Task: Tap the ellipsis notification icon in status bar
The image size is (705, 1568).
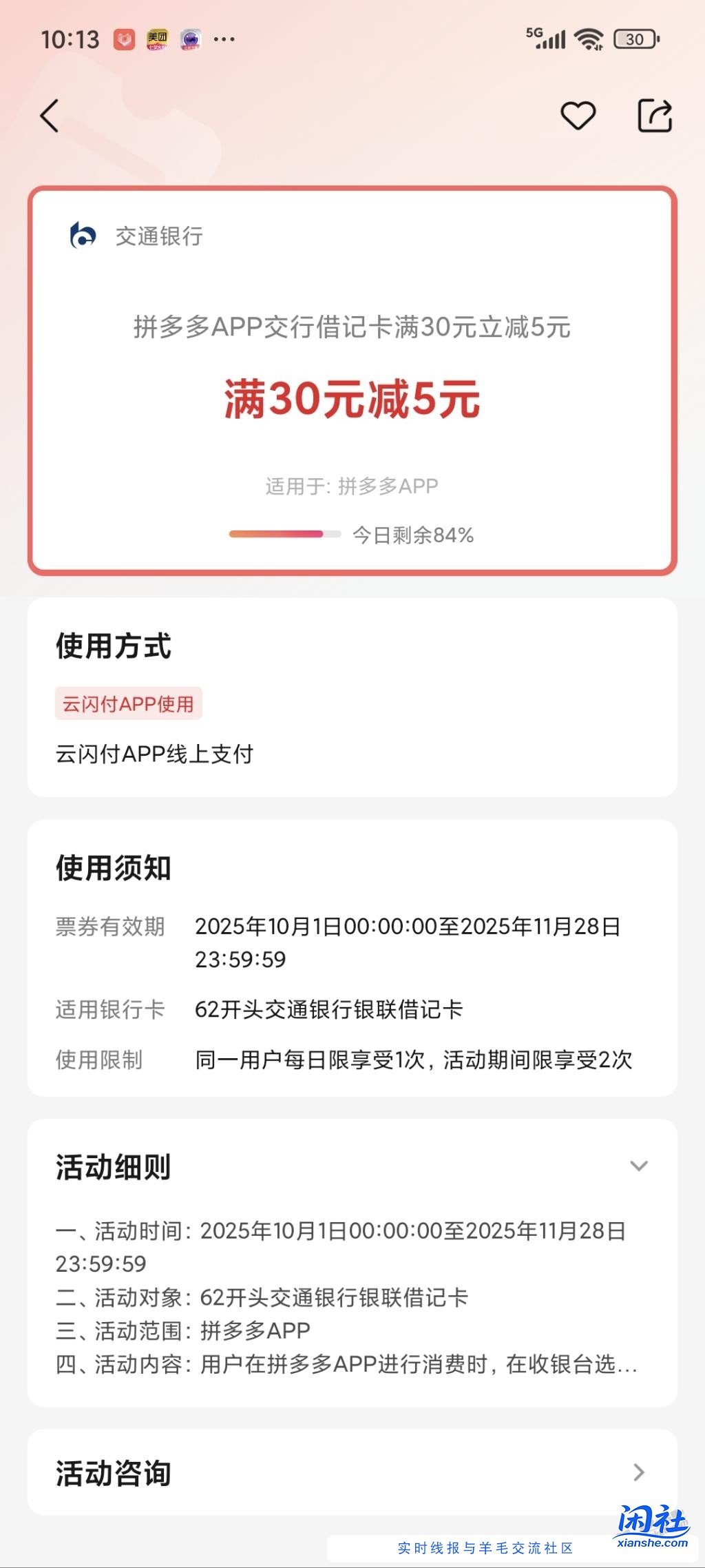Action: coord(224,41)
